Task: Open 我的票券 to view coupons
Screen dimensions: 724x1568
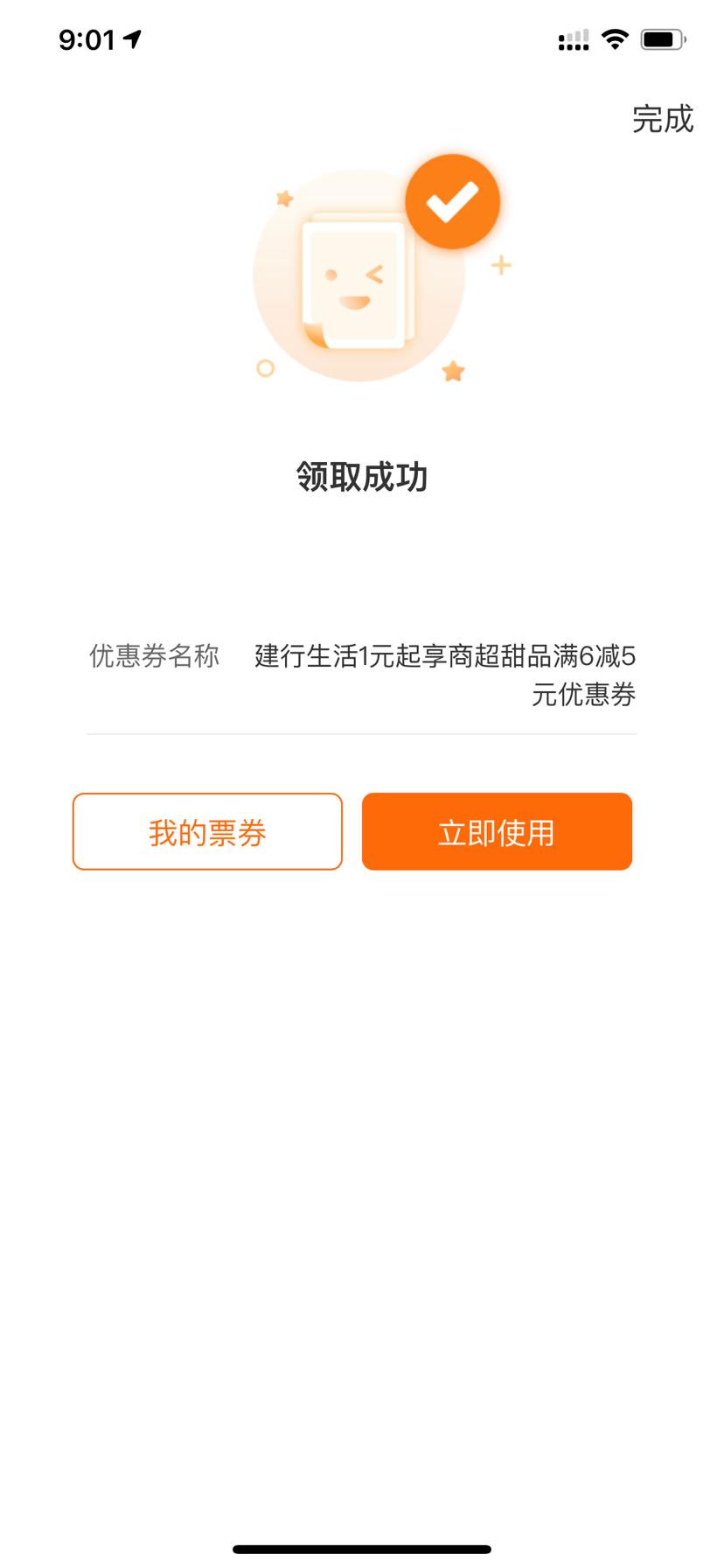Action: click(207, 831)
